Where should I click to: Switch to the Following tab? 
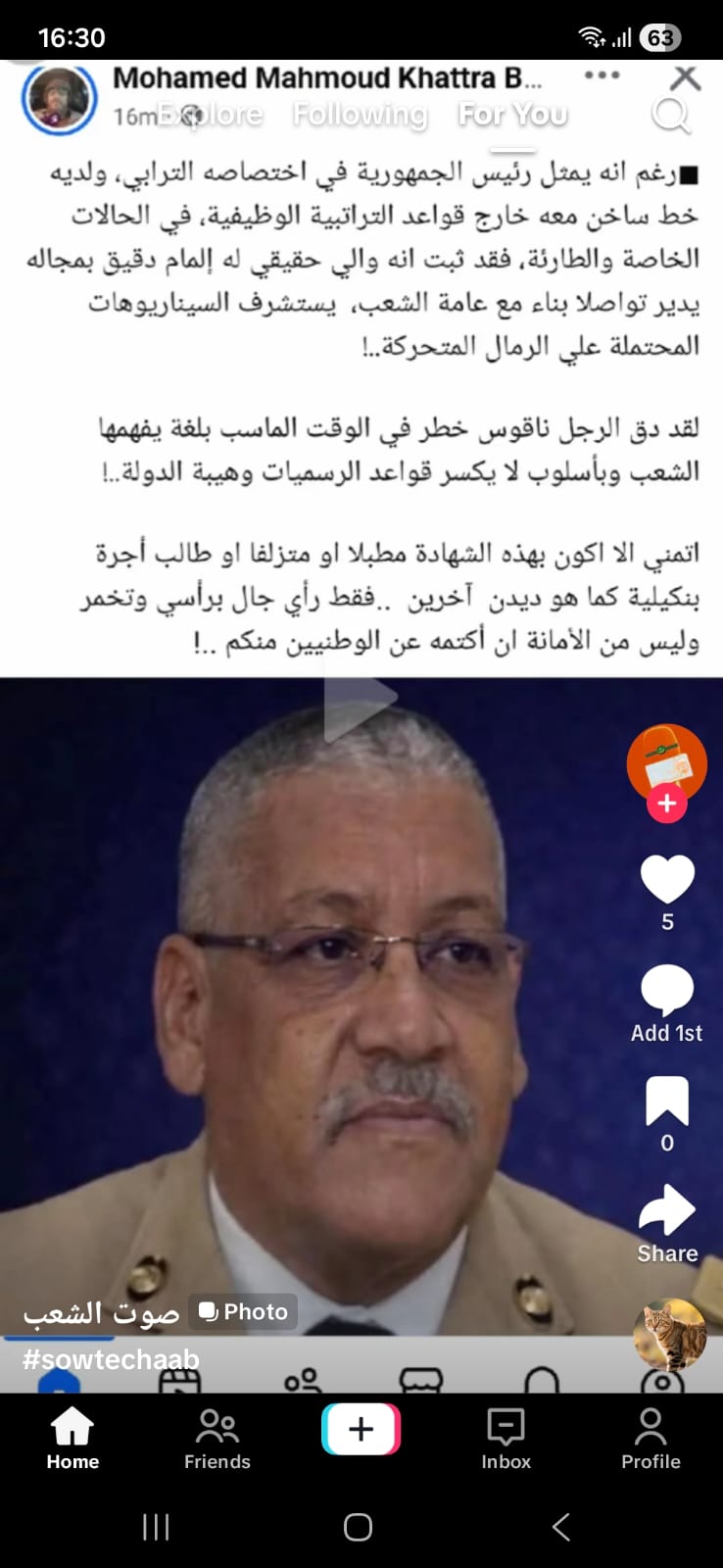tap(360, 115)
